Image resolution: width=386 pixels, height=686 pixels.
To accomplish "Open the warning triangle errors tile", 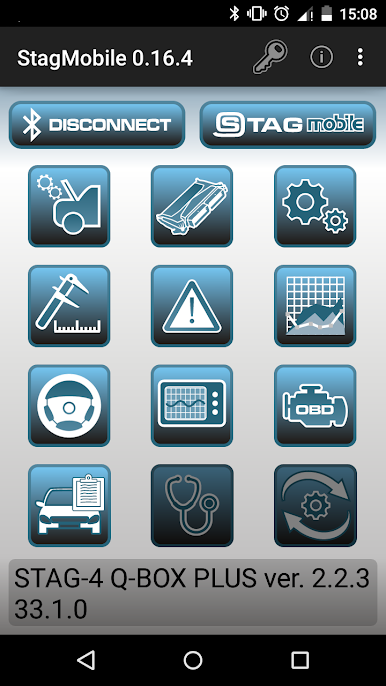I will coord(192,306).
